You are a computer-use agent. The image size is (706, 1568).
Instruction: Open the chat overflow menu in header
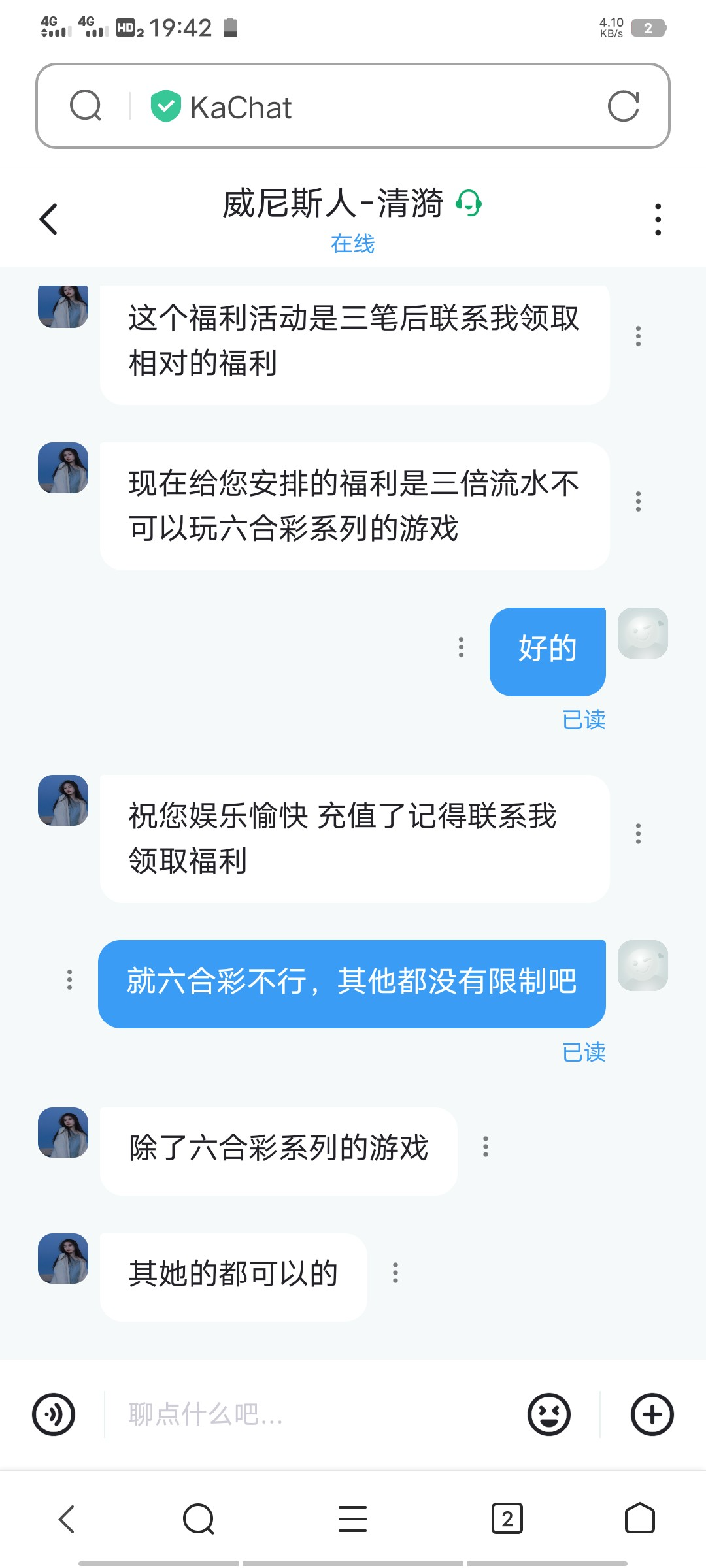(x=658, y=220)
